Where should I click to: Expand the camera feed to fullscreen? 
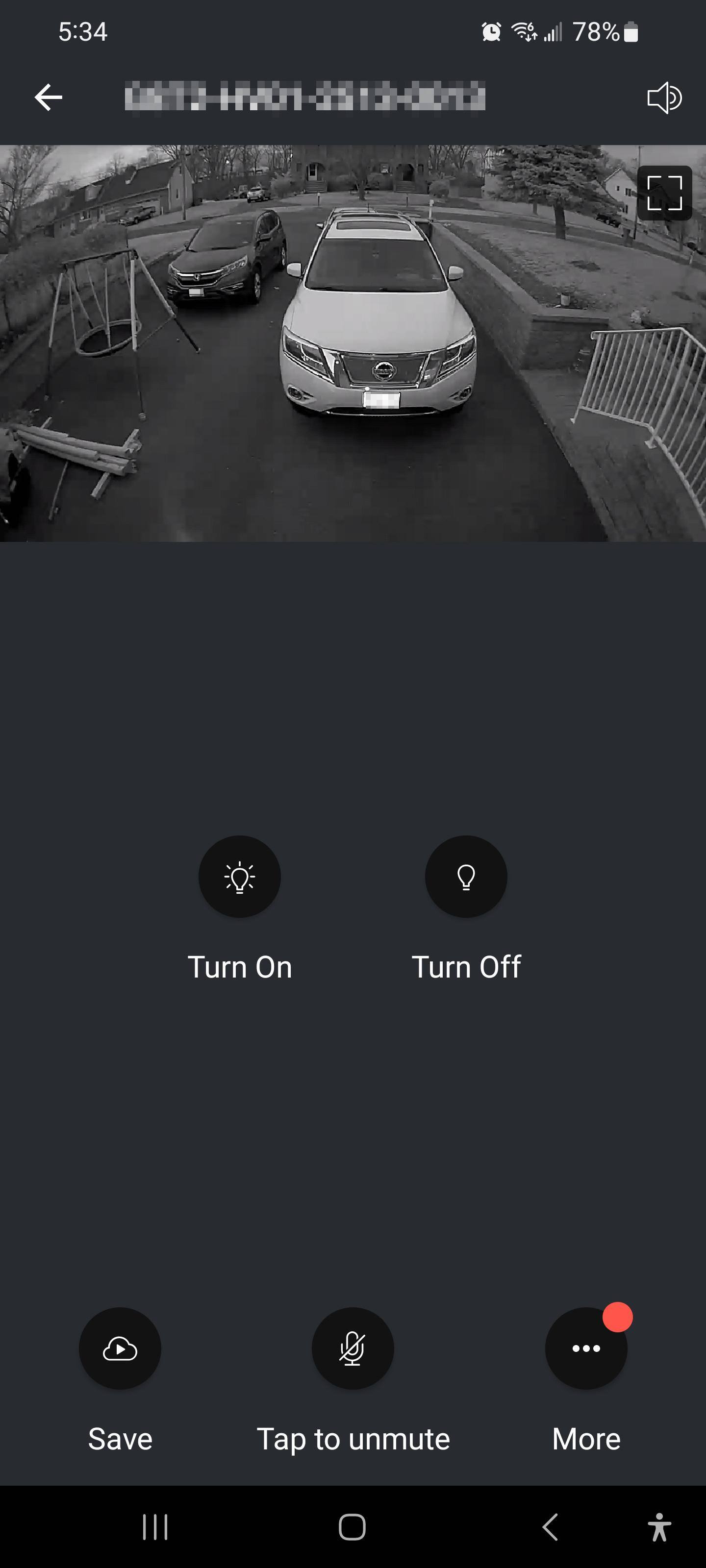pos(664,193)
